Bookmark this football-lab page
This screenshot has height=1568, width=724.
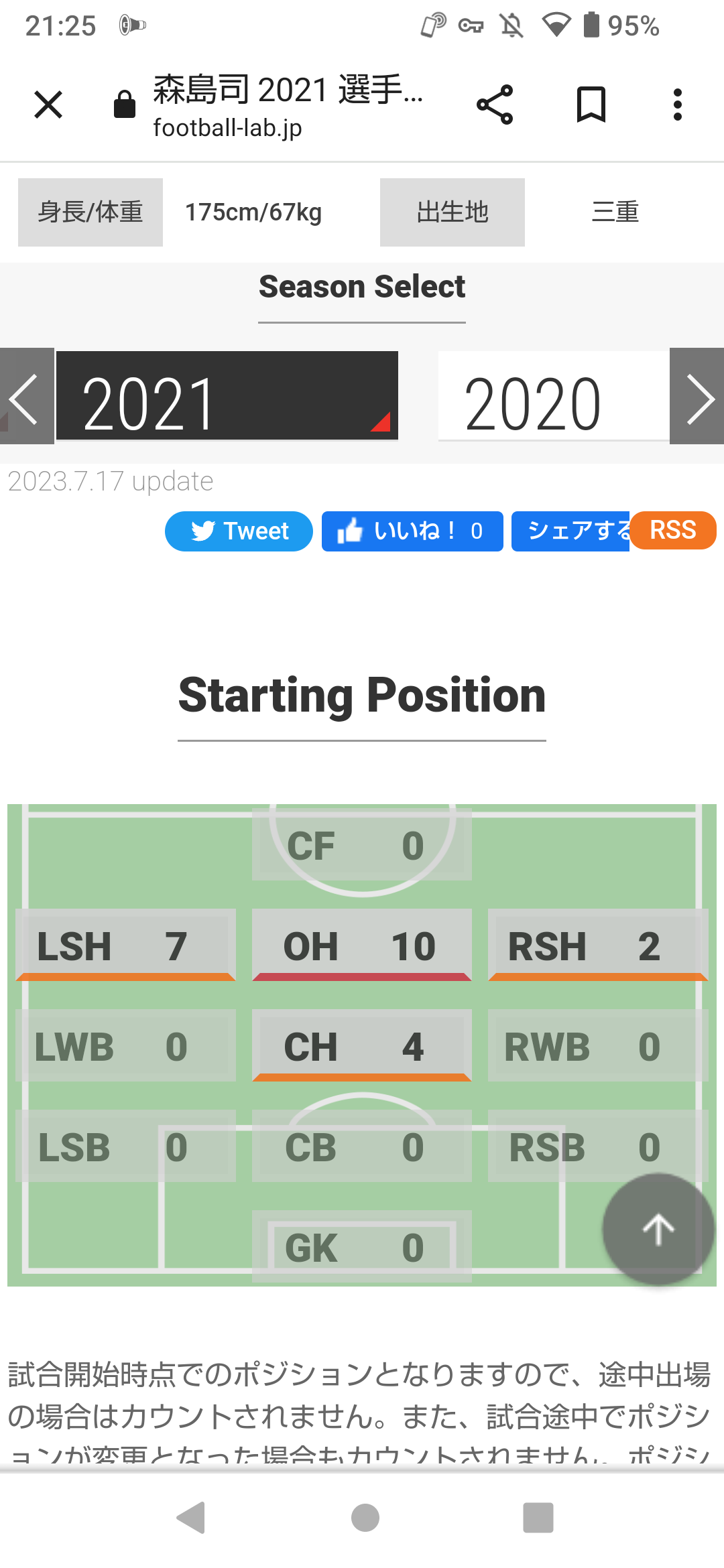pos(591,105)
